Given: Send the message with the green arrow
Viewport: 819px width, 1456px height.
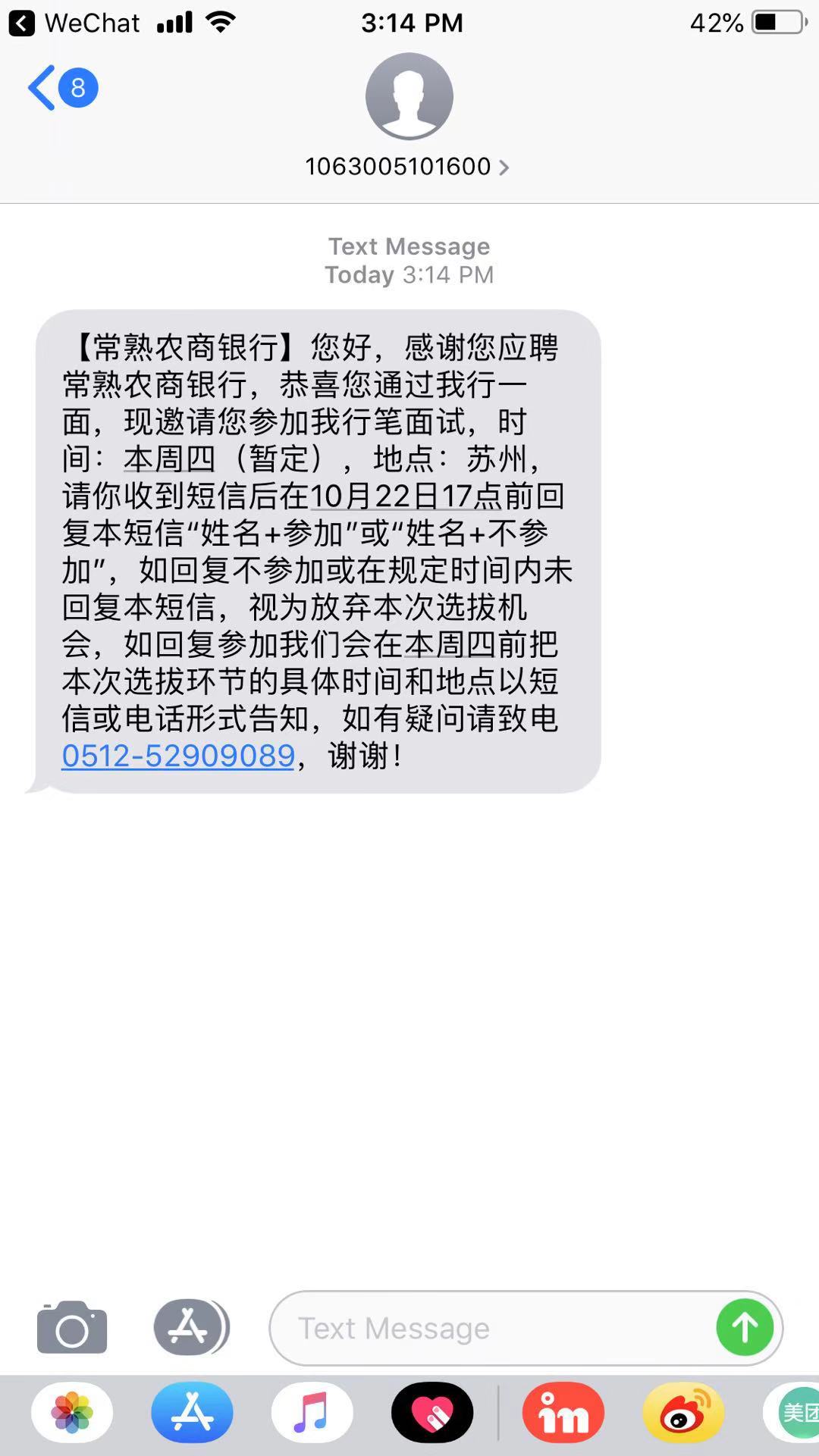Looking at the screenshot, I should [745, 1327].
